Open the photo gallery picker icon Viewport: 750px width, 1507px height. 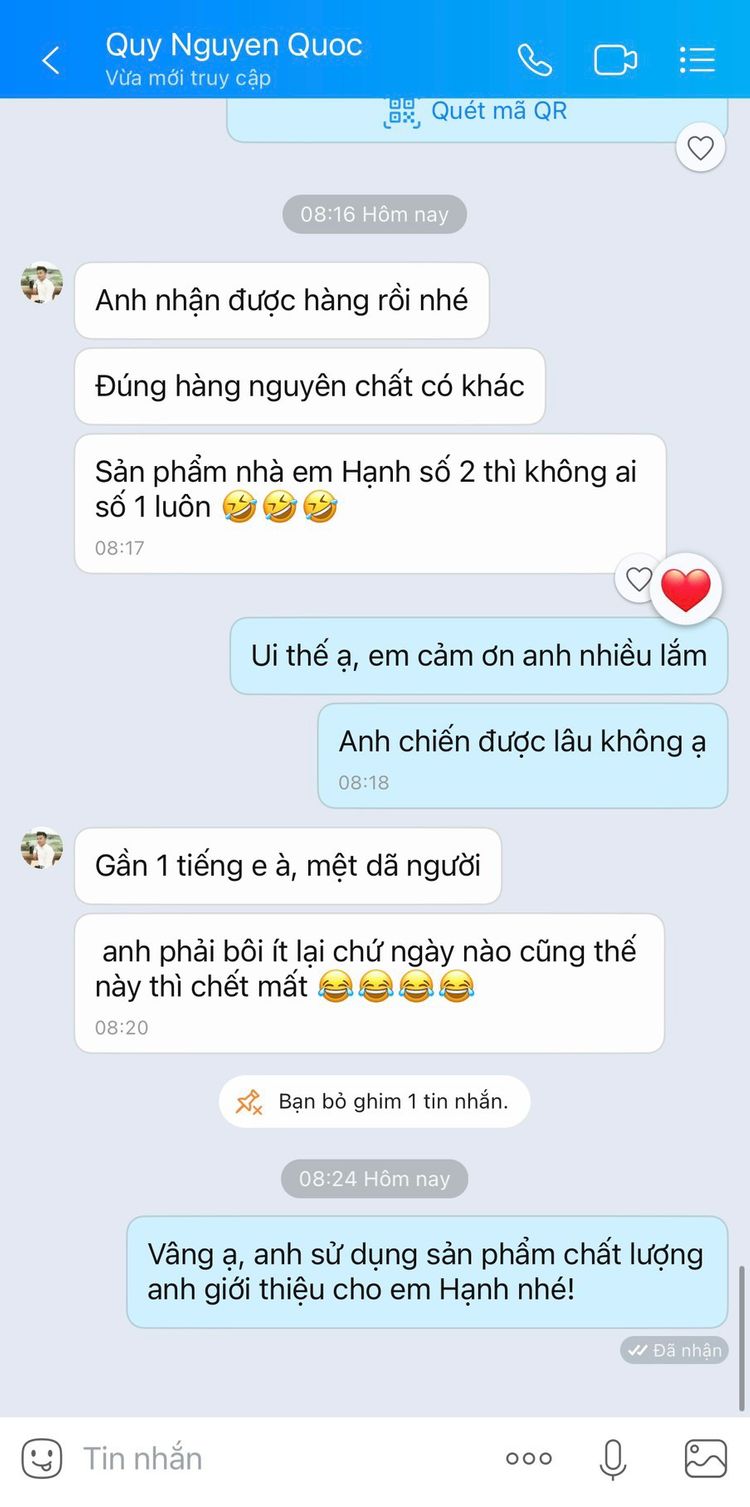704,1458
